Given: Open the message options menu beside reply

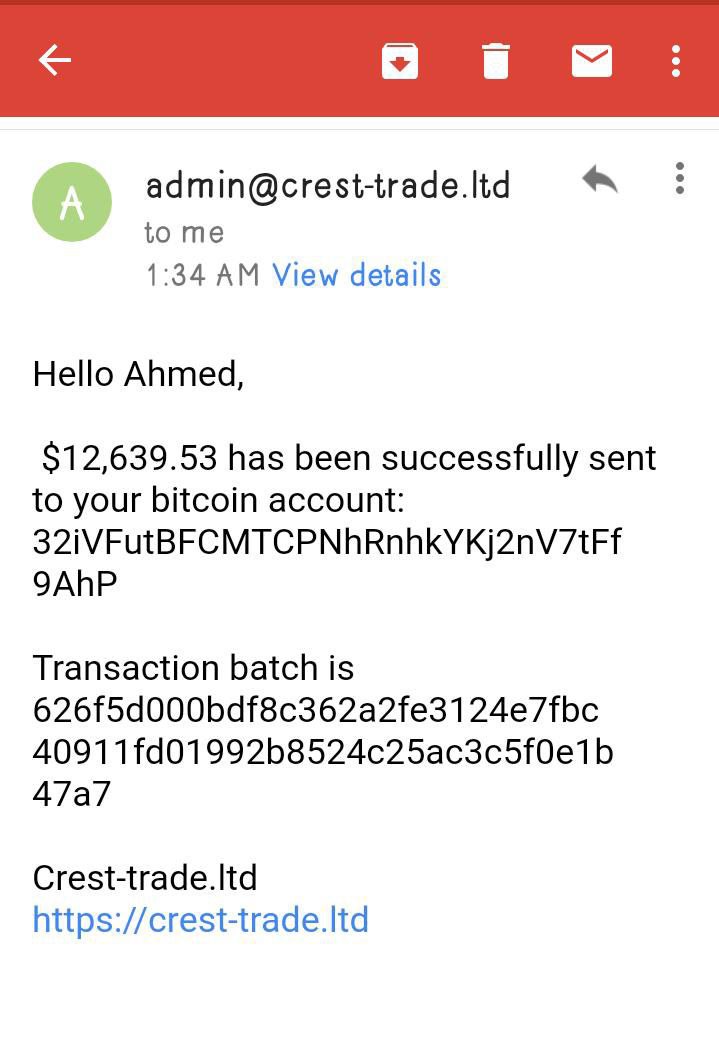Looking at the screenshot, I should coord(679,178).
